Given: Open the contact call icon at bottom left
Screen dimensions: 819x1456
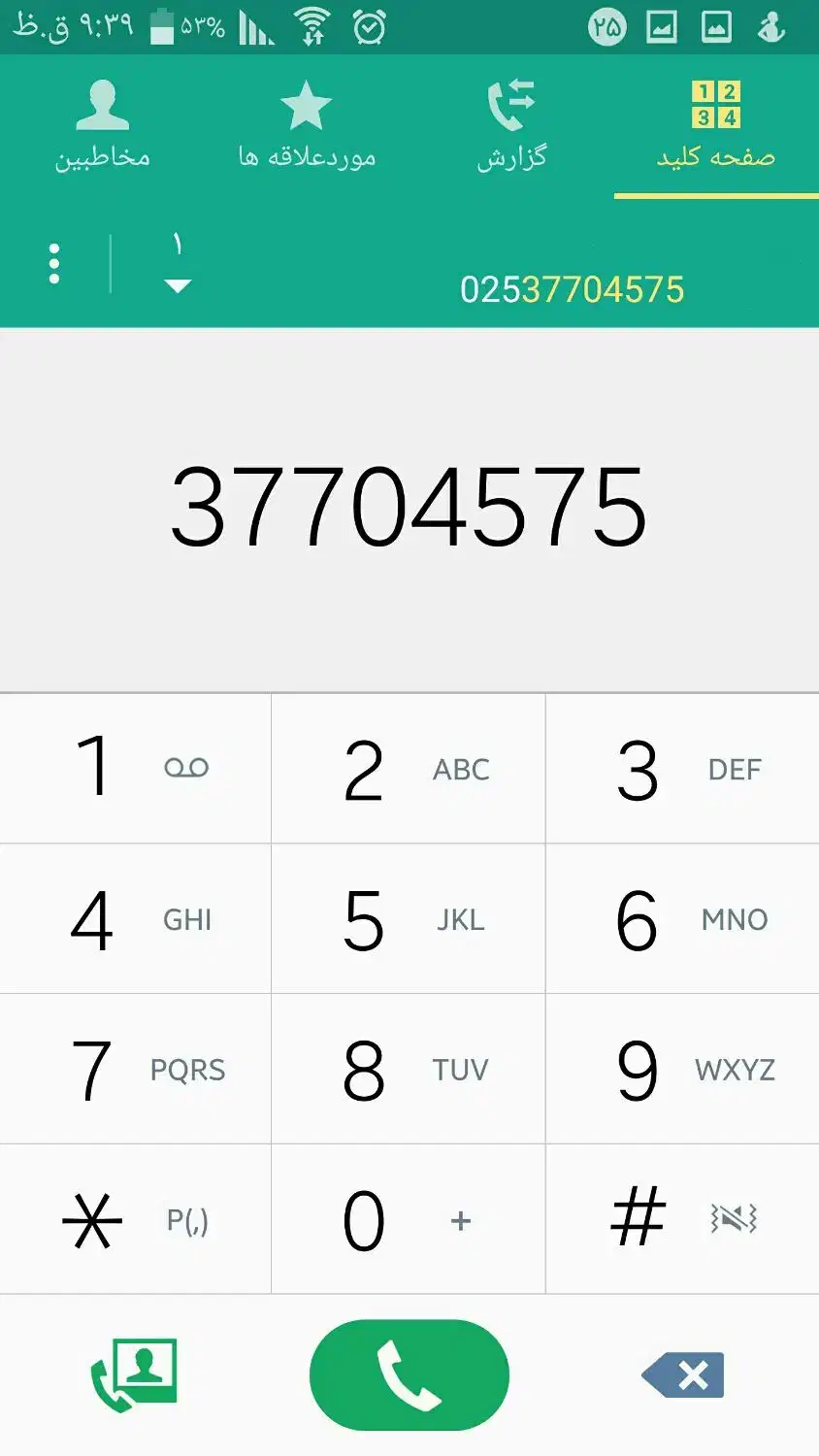Looking at the screenshot, I should [x=135, y=1374].
